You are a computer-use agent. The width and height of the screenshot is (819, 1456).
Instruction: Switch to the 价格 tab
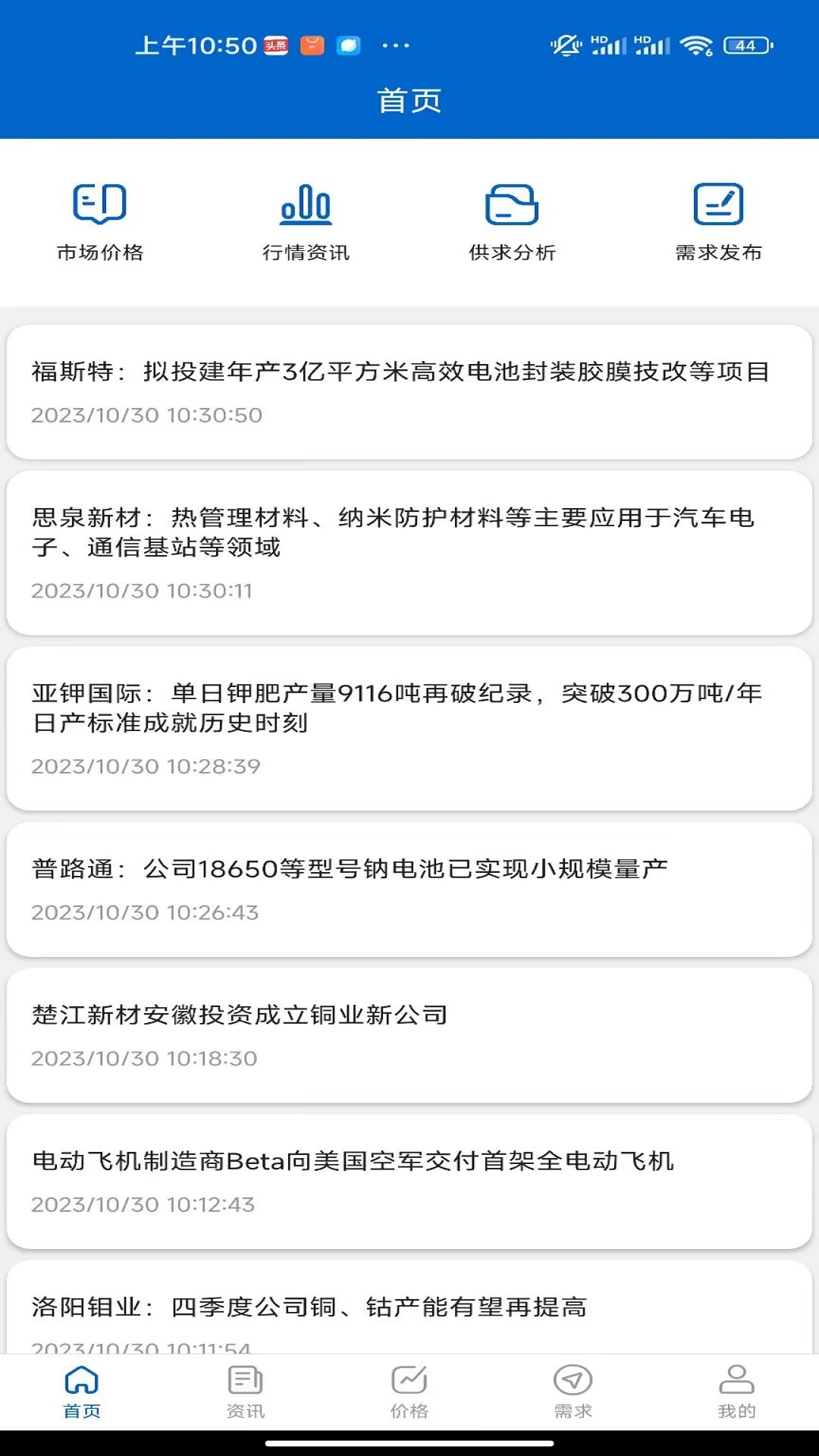coord(409,1392)
